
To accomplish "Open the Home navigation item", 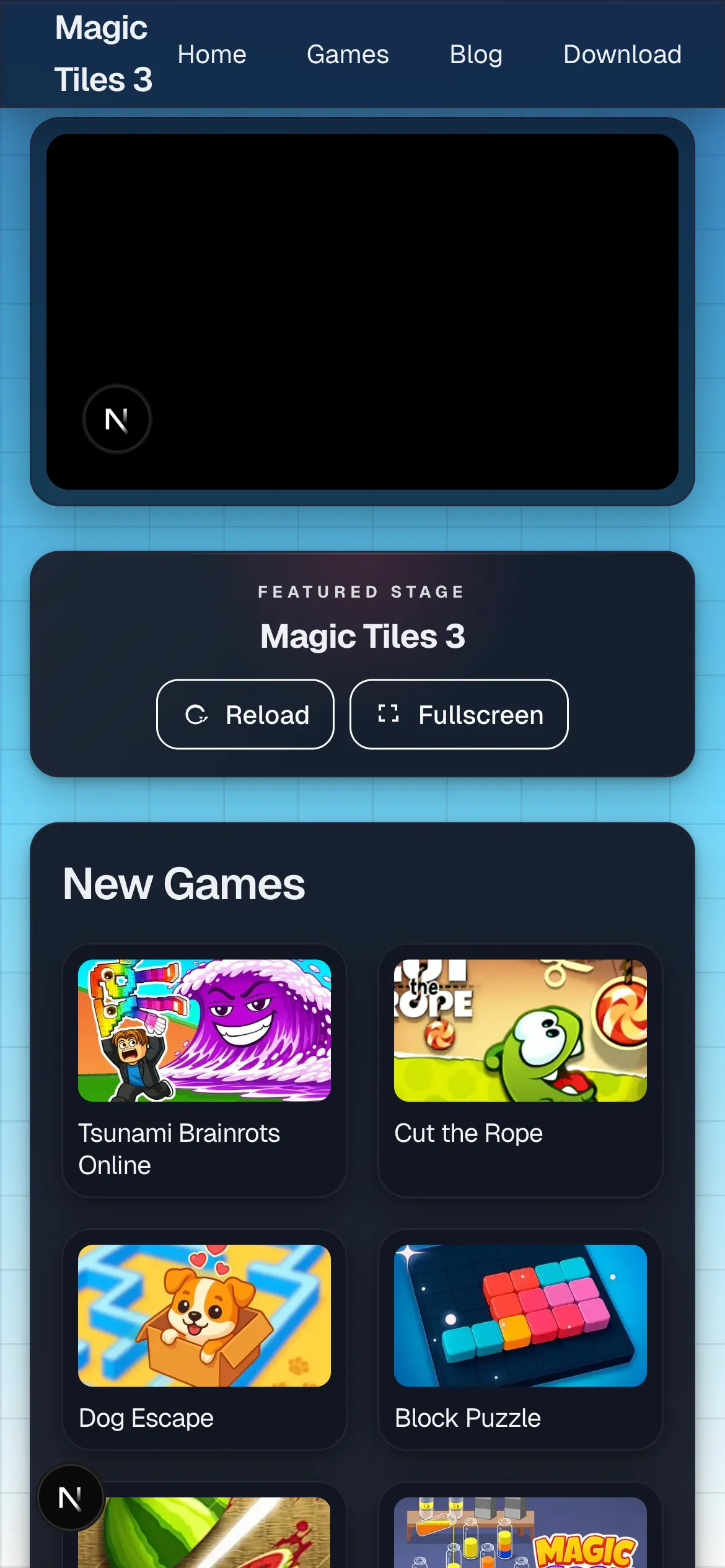I will tap(212, 54).
